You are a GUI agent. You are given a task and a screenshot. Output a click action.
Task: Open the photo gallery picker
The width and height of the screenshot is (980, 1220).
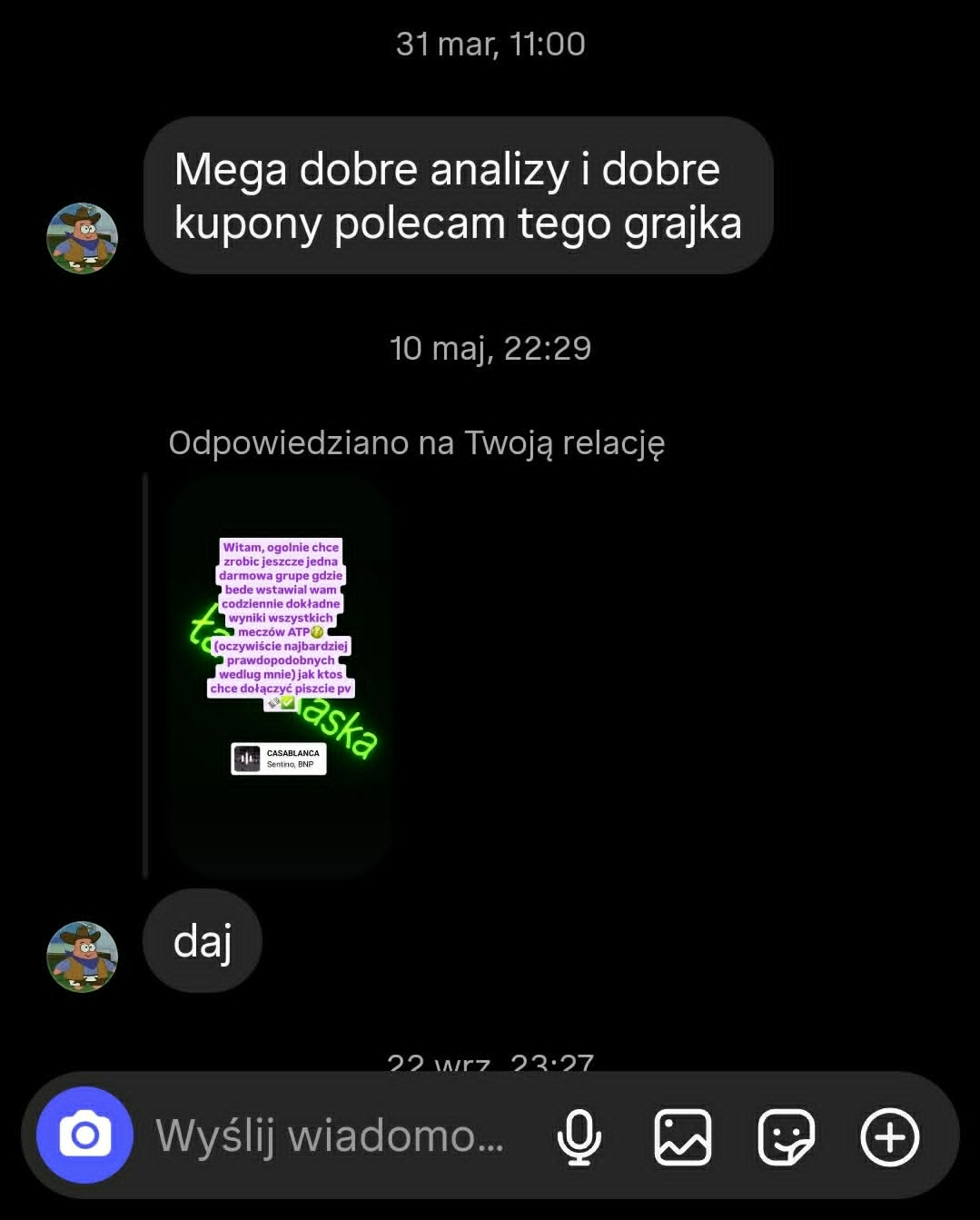(x=682, y=1136)
